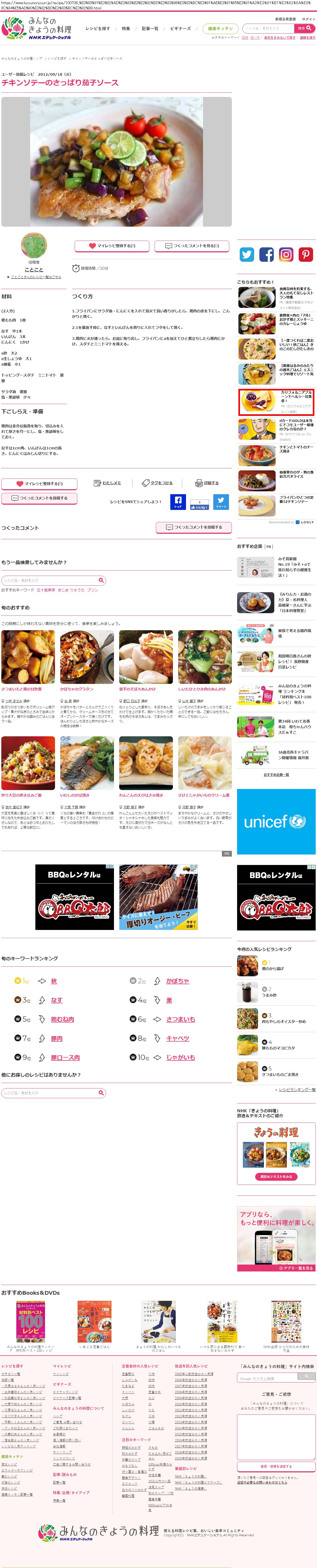Open the Twitter icon in the sidebar

(x=247, y=254)
